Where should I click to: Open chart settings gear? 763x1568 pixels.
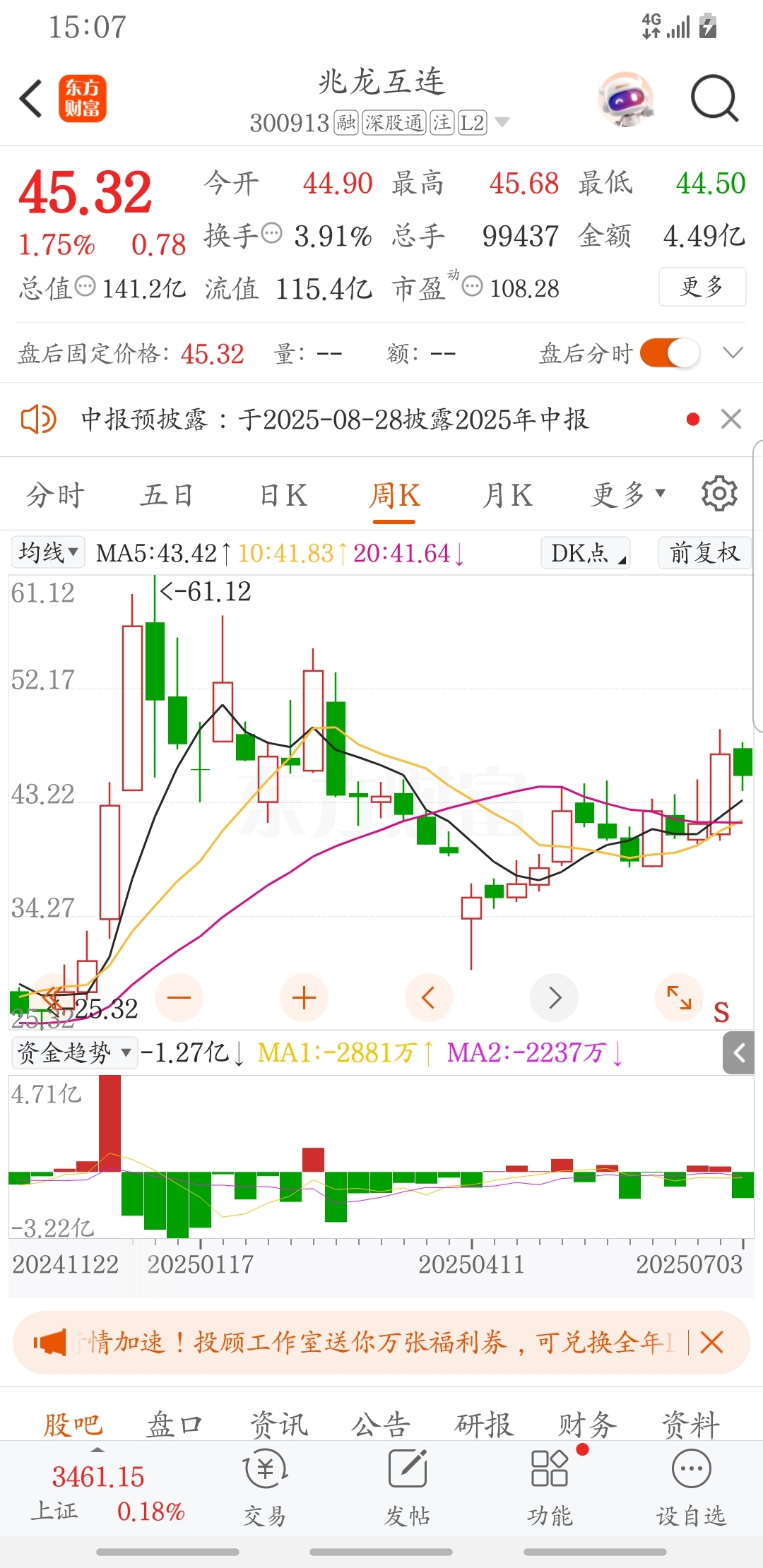click(719, 494)
